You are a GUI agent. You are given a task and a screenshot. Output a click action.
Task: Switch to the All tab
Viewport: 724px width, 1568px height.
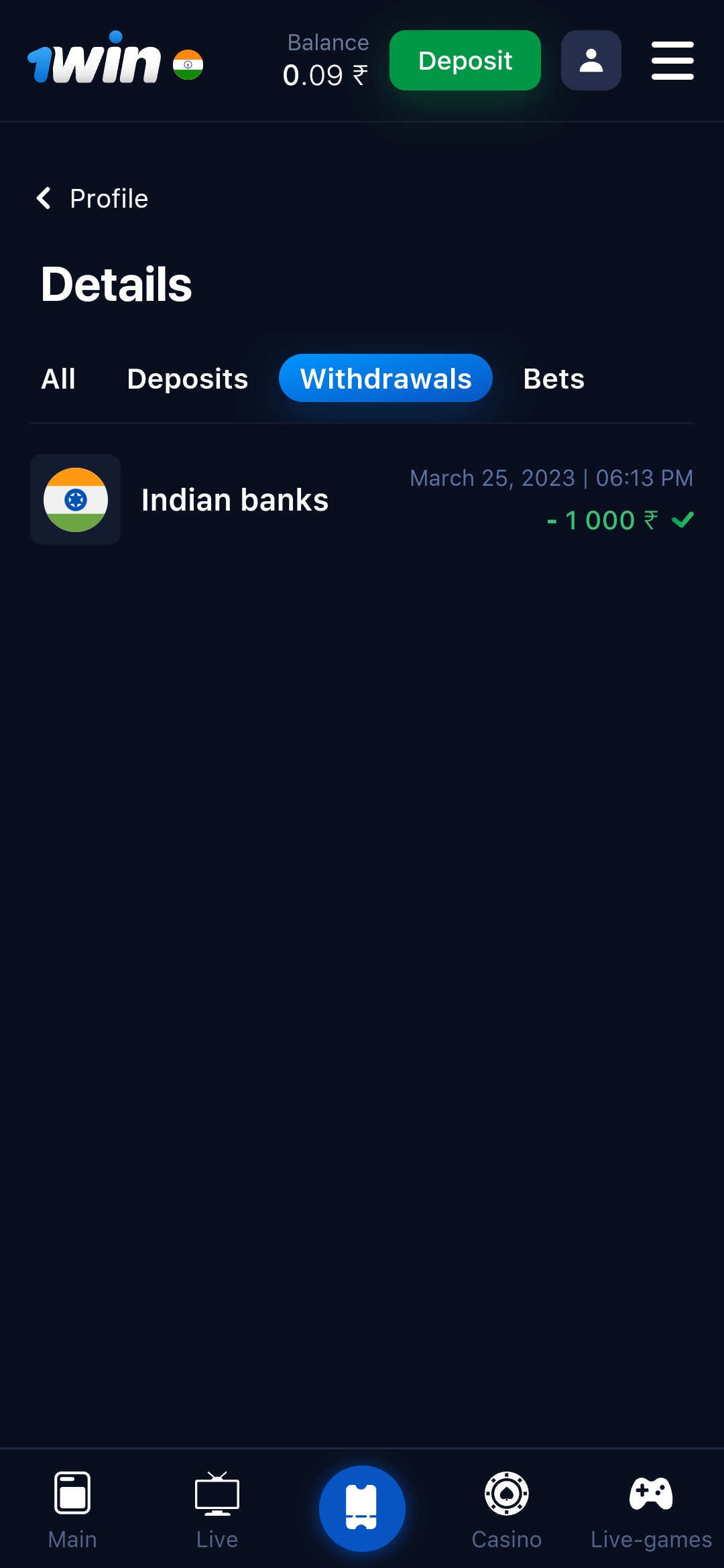click(x=58, y=379)
